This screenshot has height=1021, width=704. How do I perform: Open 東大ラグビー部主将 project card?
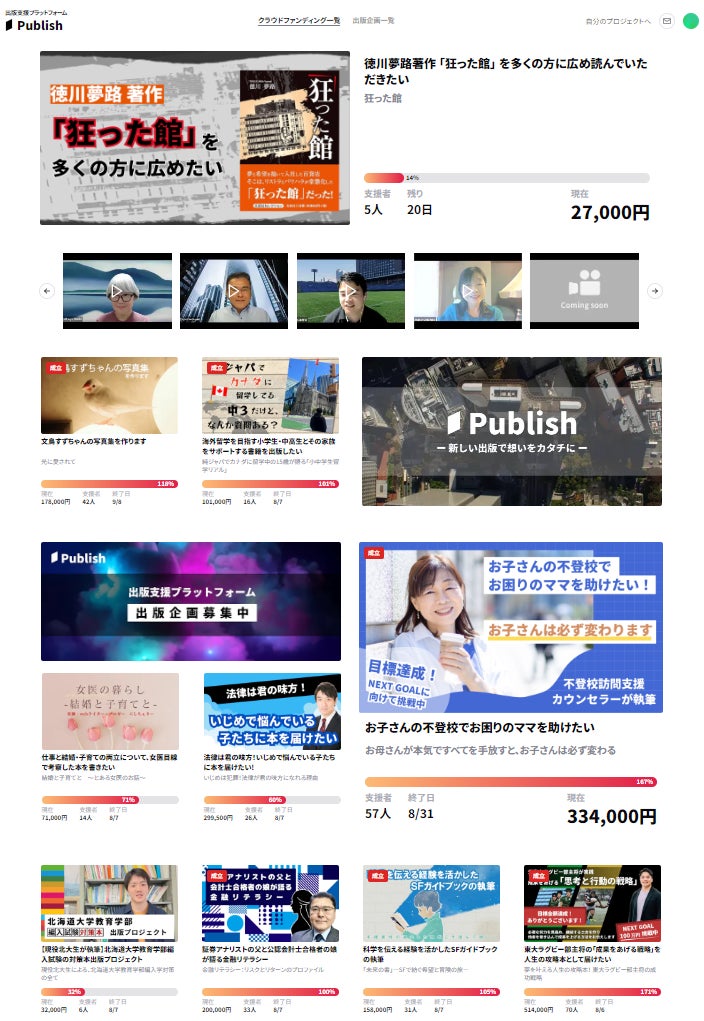[592, 903]
